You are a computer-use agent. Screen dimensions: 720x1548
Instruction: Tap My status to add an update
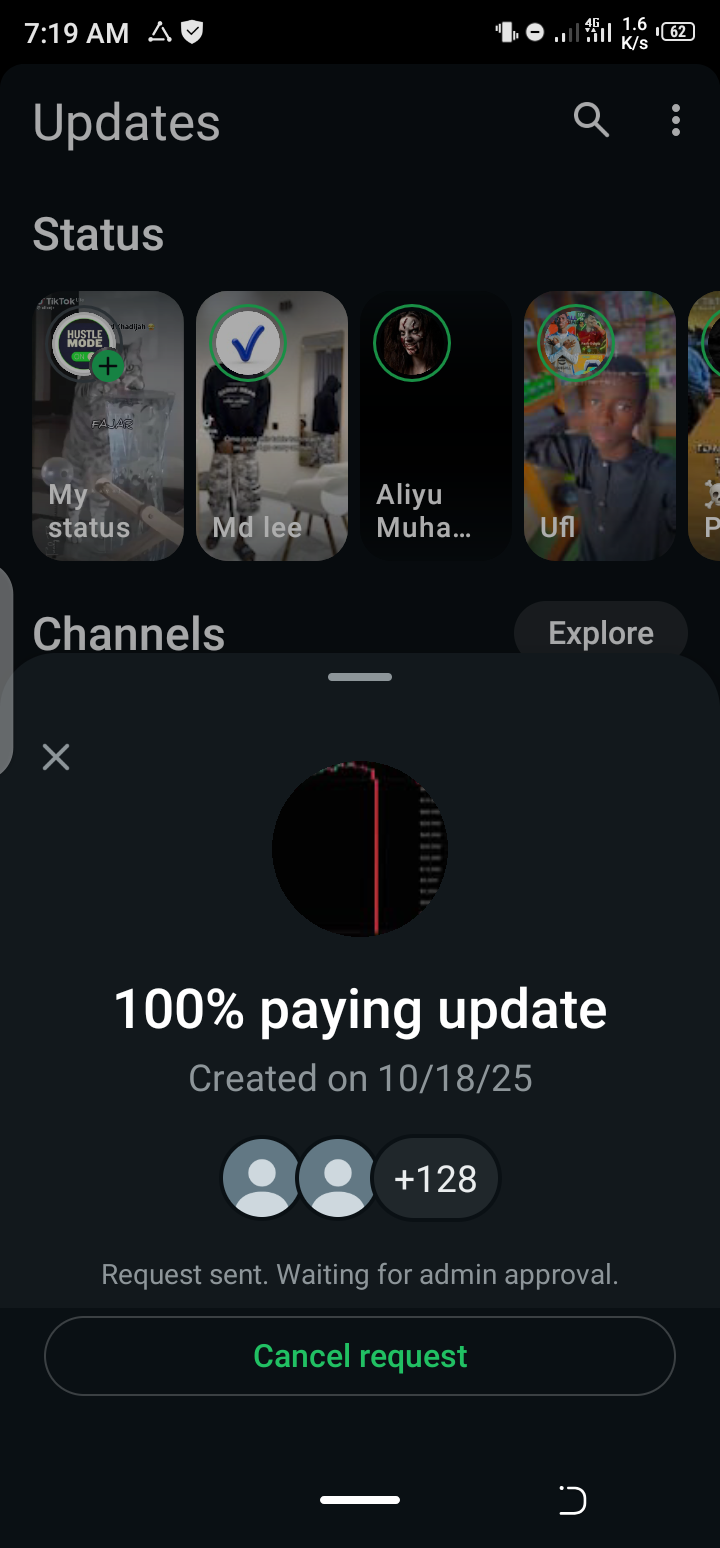click(108, 426)
